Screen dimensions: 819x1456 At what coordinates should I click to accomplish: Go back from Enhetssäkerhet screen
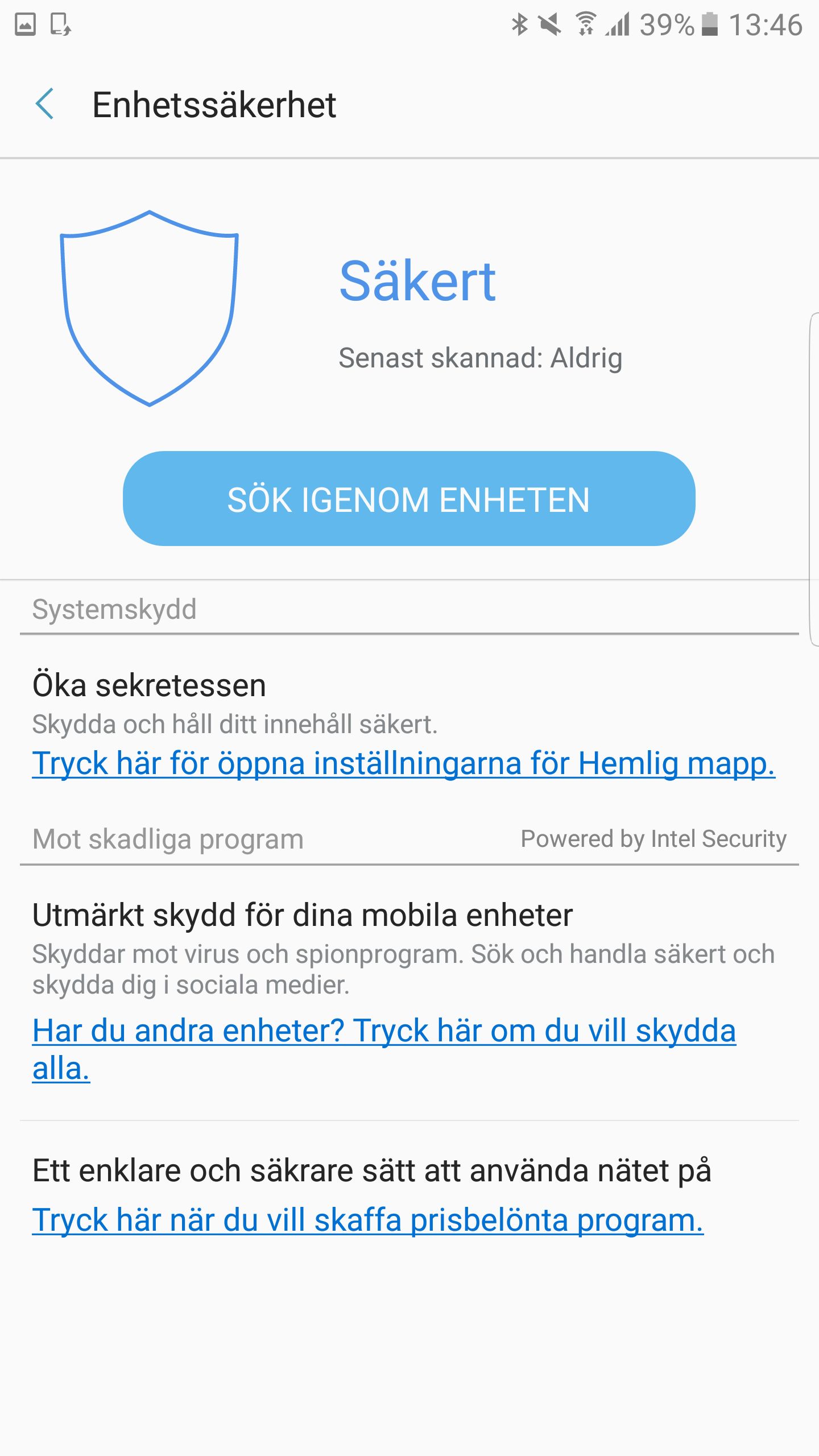coord(45,104)
